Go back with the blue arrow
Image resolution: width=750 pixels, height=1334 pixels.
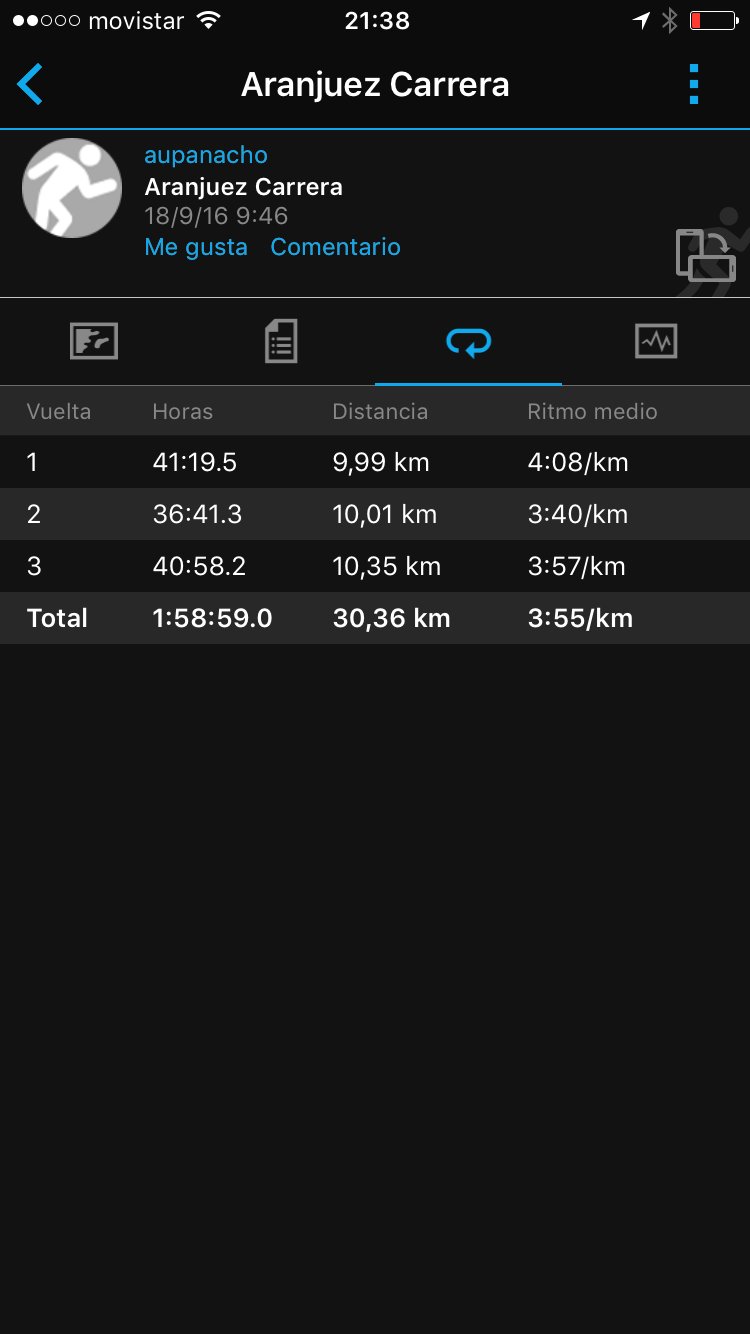(30, 85)
